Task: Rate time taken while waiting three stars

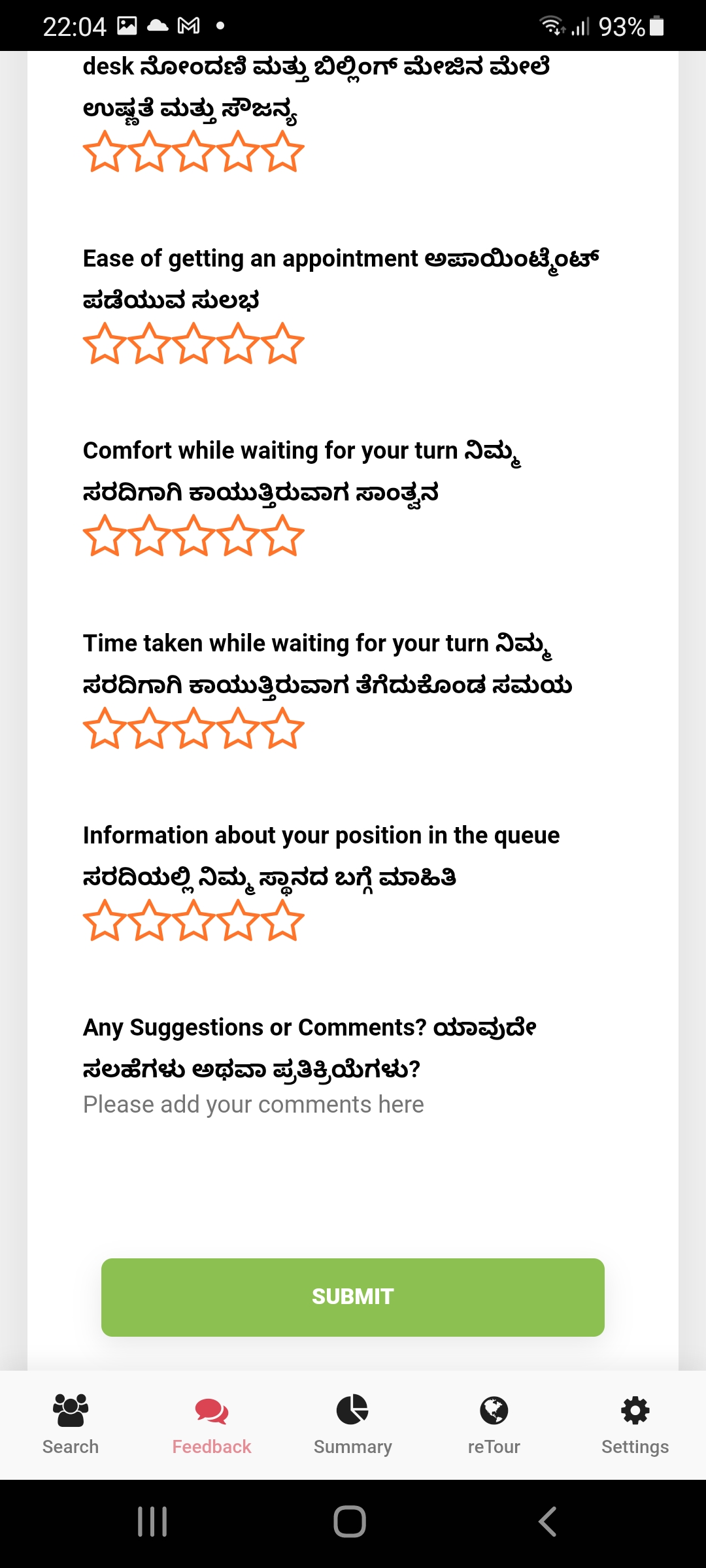Action: tap(193, 728)
